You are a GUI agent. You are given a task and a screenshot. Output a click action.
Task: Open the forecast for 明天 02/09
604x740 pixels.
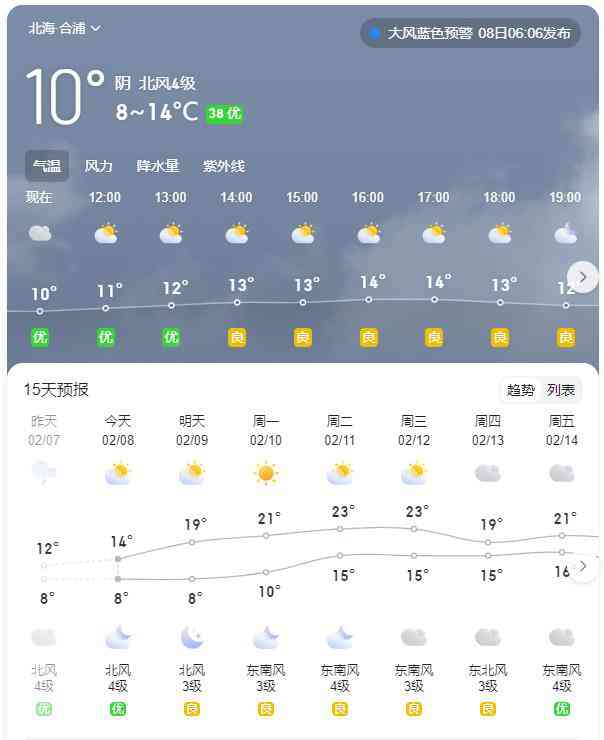[x=192, y=431]
